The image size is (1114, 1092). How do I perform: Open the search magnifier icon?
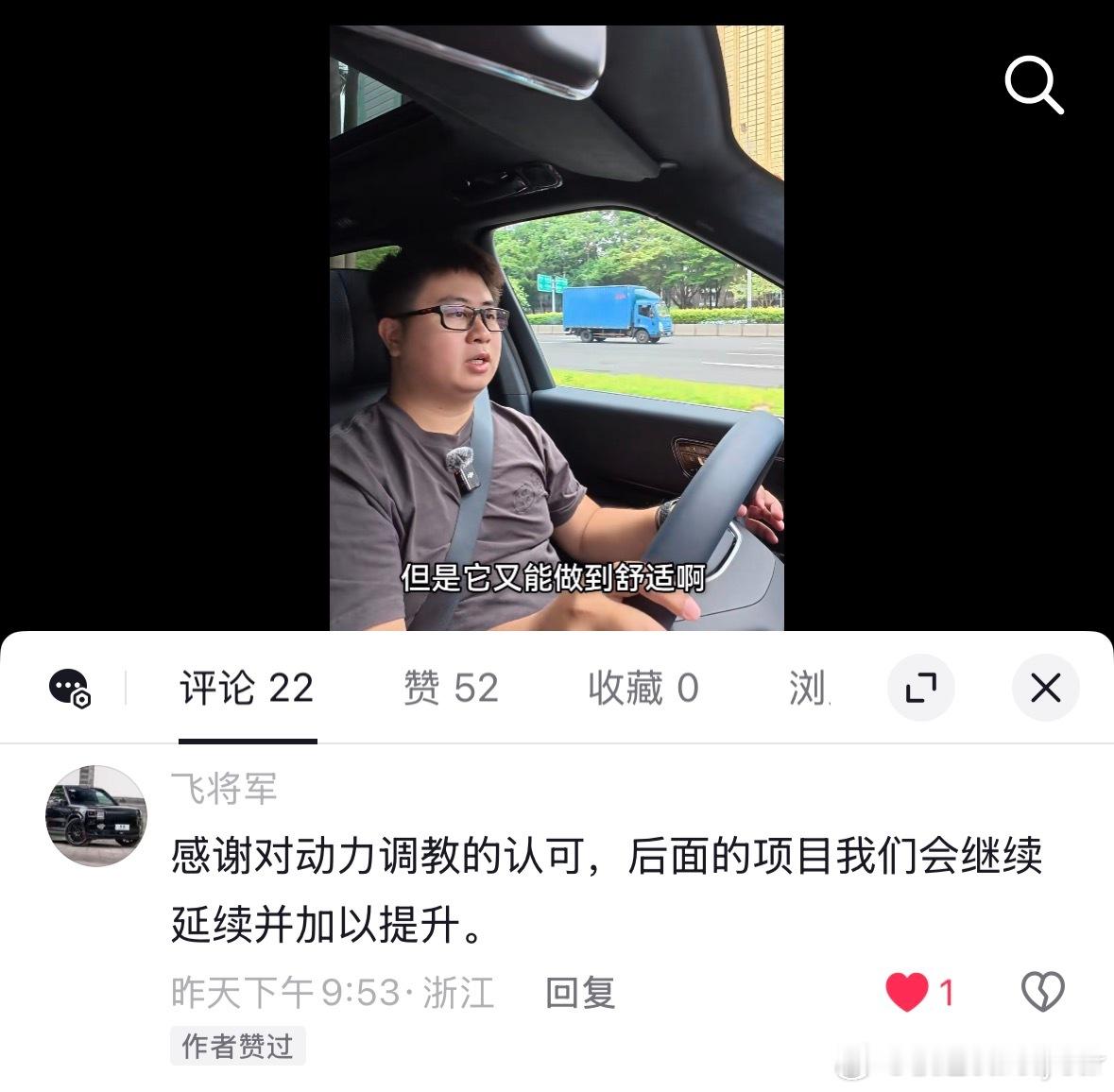click(x=1034, y=85)
